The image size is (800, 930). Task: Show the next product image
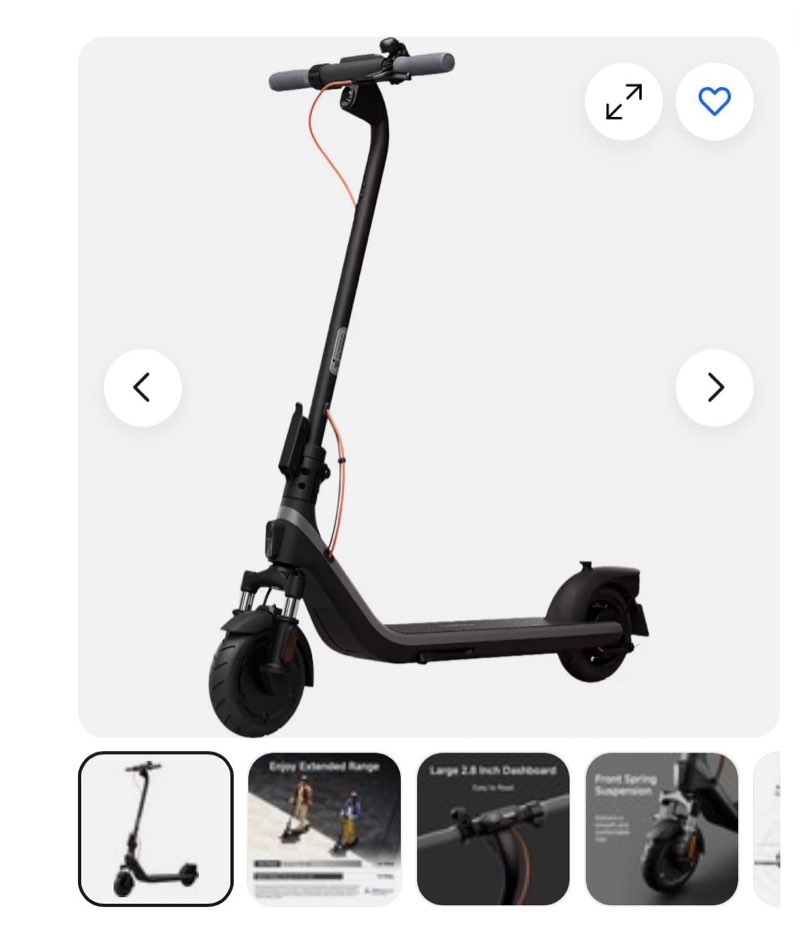click(x=714, y=388)
